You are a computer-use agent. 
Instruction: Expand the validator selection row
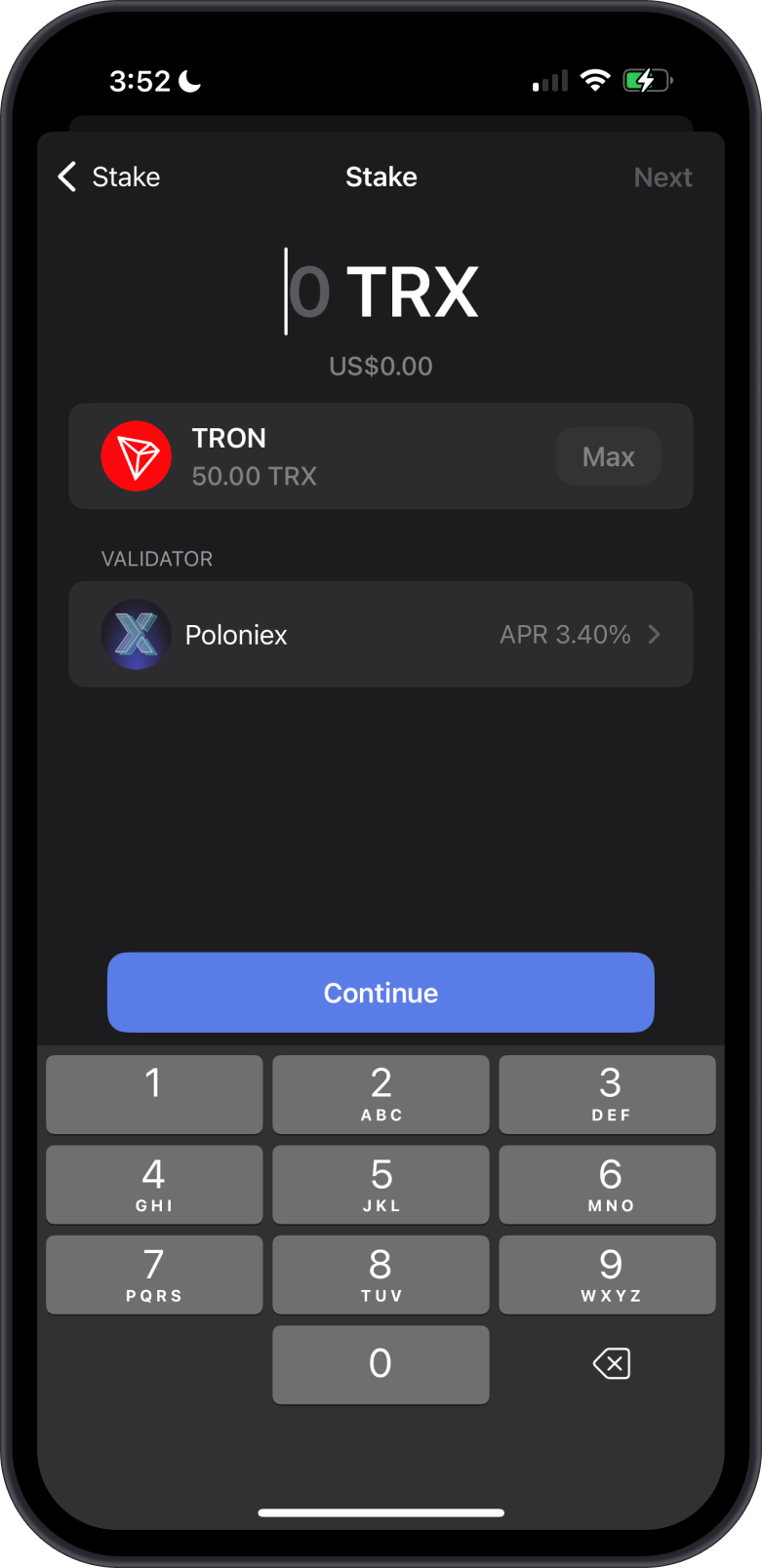point(381,634)
